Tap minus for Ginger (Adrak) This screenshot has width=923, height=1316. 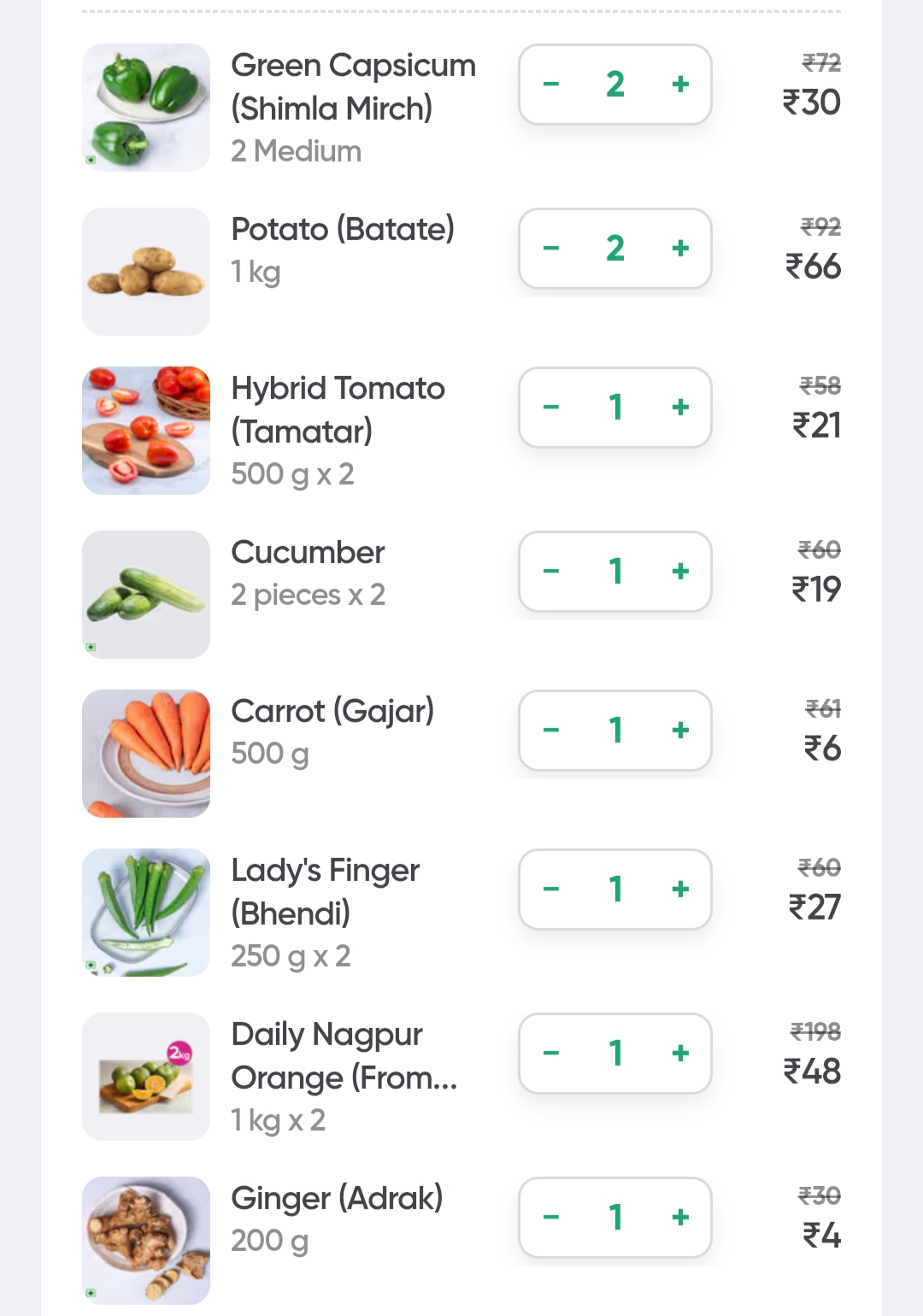tap(551, 1217)
